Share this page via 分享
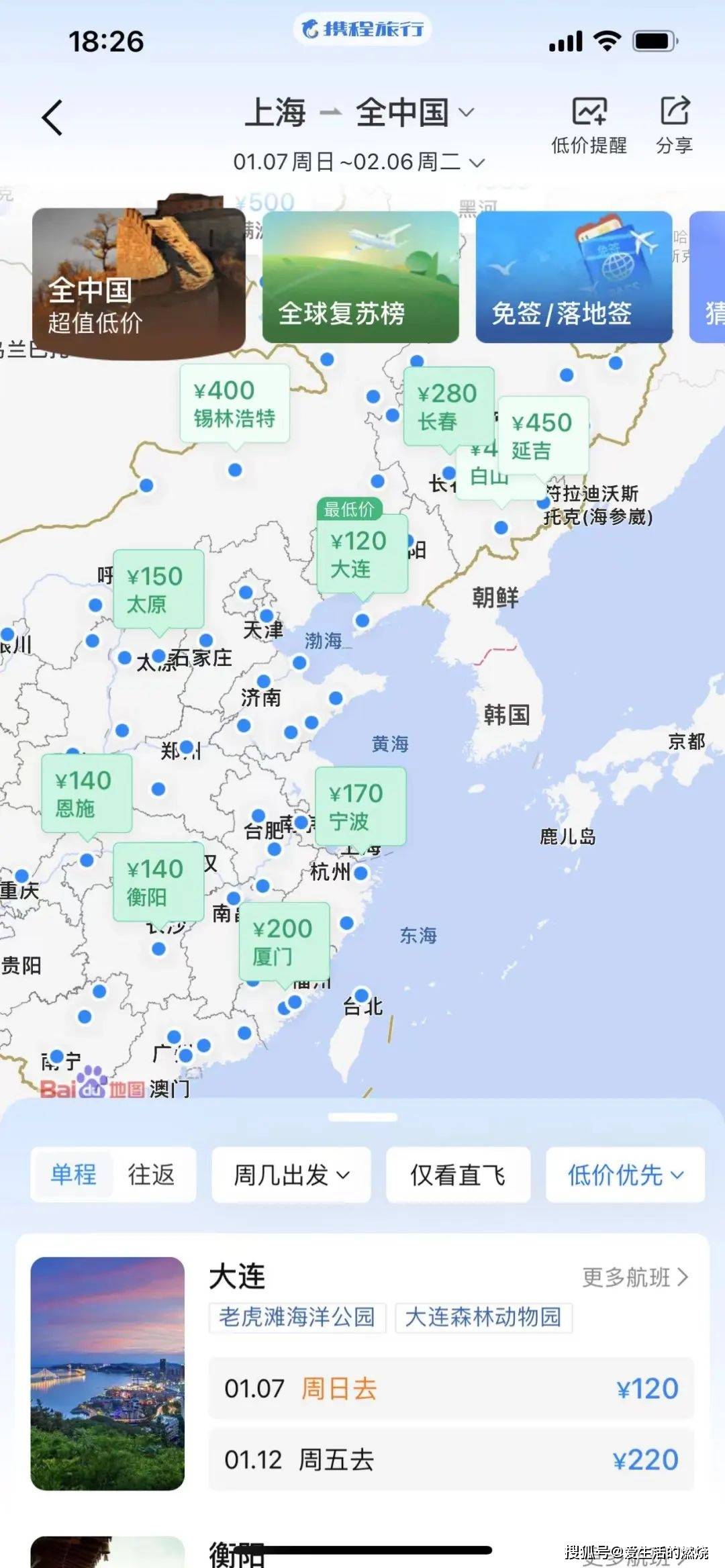The image size is (725, 1568). [x=674, y=126]
